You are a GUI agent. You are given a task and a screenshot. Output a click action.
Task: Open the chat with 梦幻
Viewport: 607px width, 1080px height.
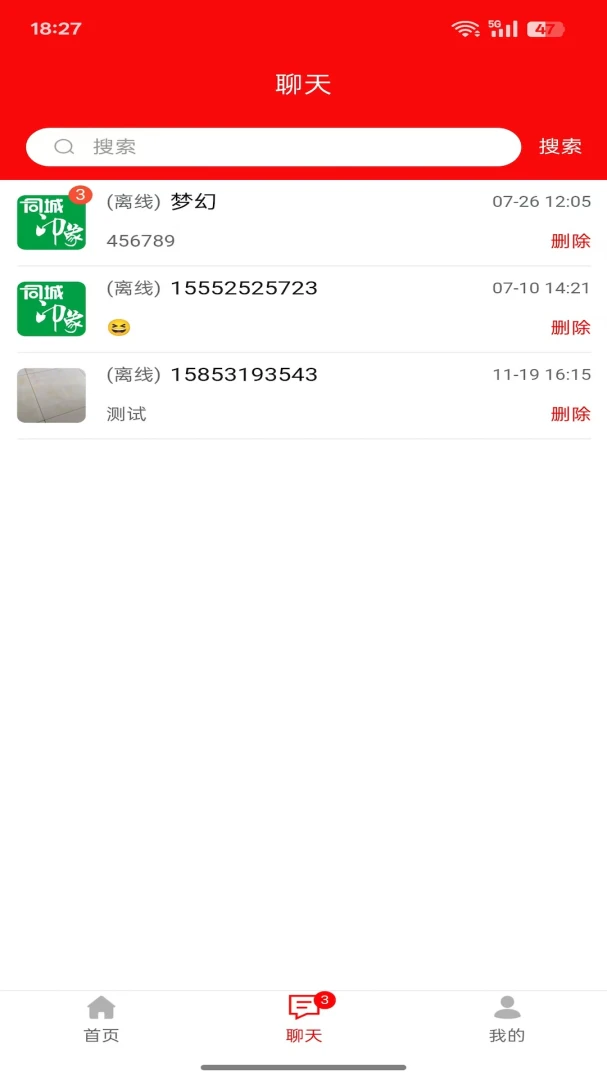pyautogui.click(x=303, y=222)
